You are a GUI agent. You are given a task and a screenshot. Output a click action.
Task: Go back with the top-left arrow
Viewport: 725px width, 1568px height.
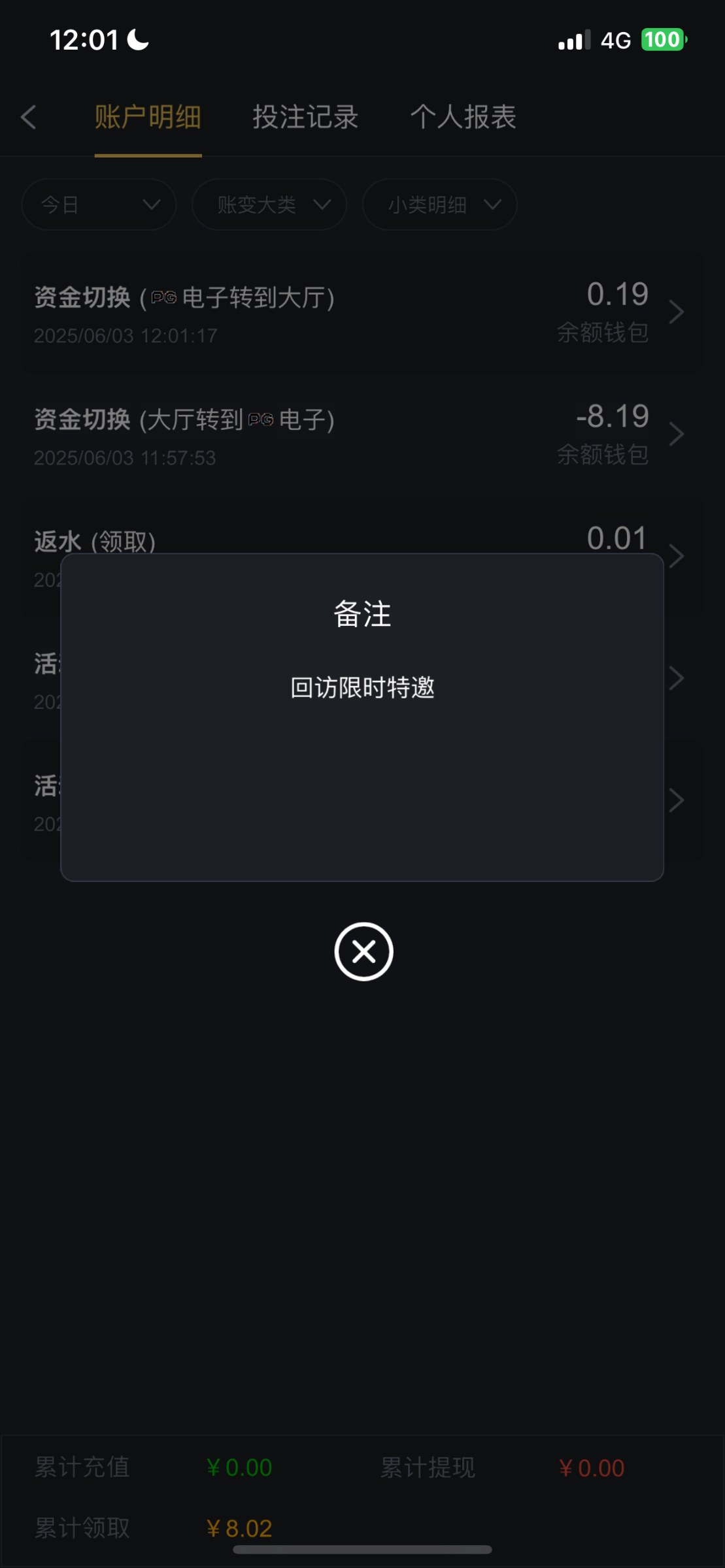point(29,118)
